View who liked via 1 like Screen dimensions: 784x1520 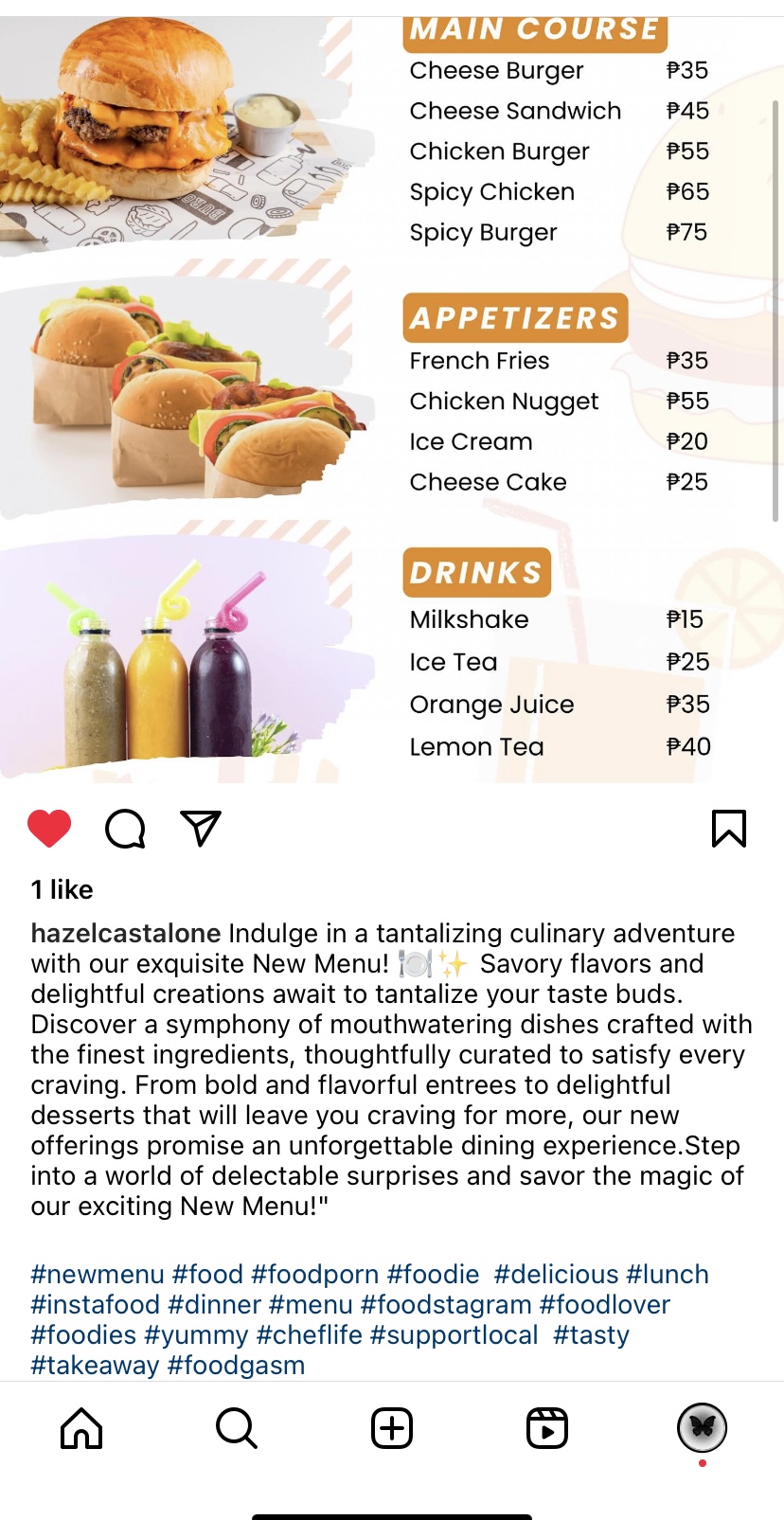click(x=62, y=889)
